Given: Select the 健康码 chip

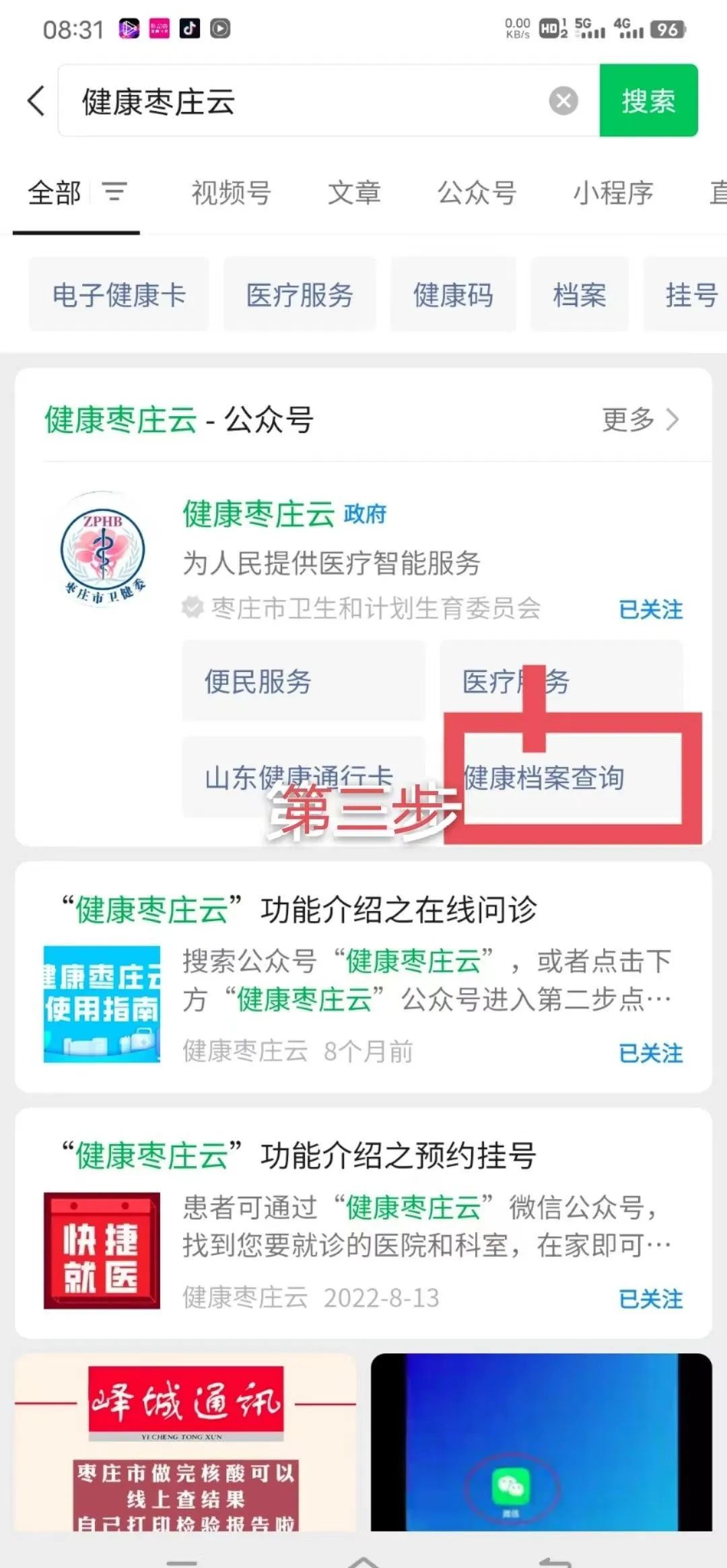Looking at the screenshot, I should coord(453,295).
